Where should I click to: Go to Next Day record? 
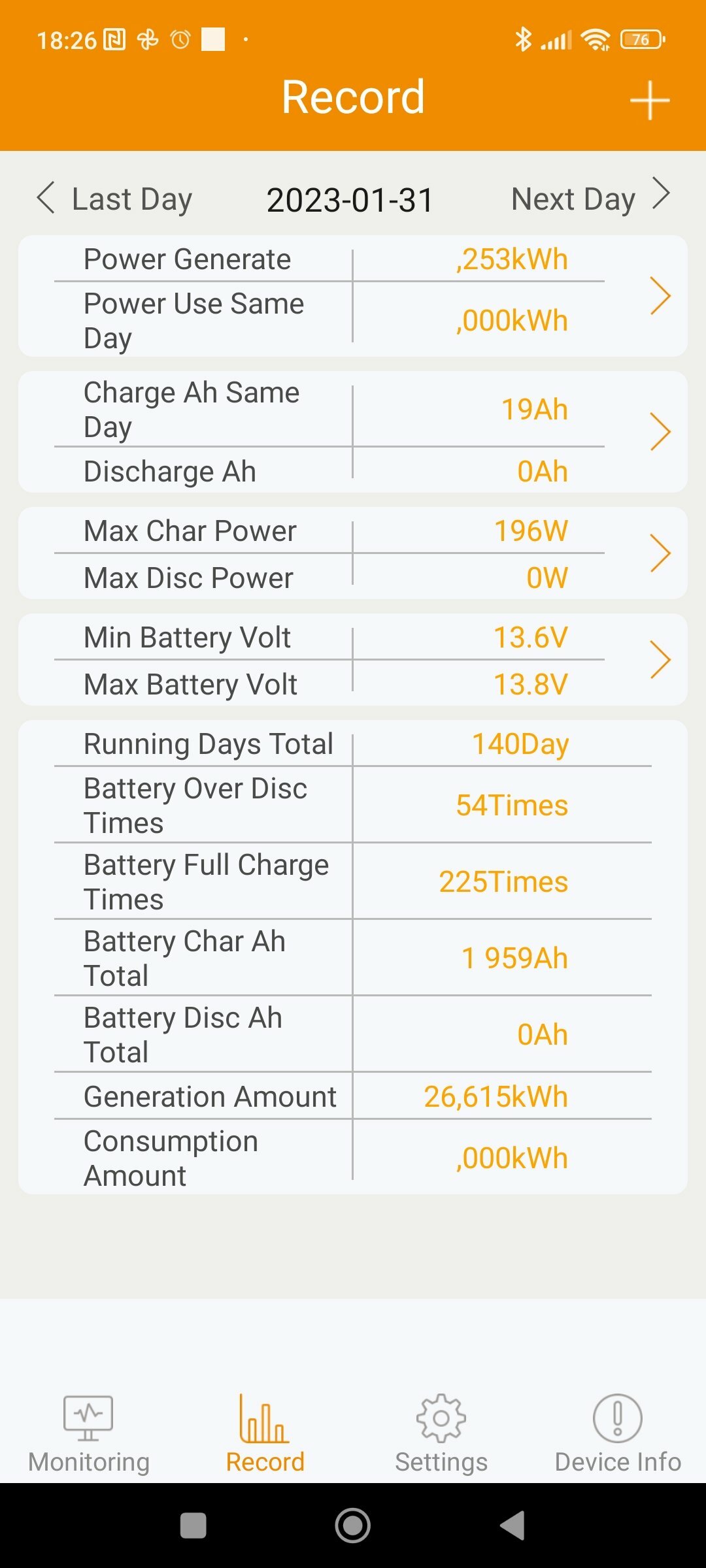click(x=591, y=198)
